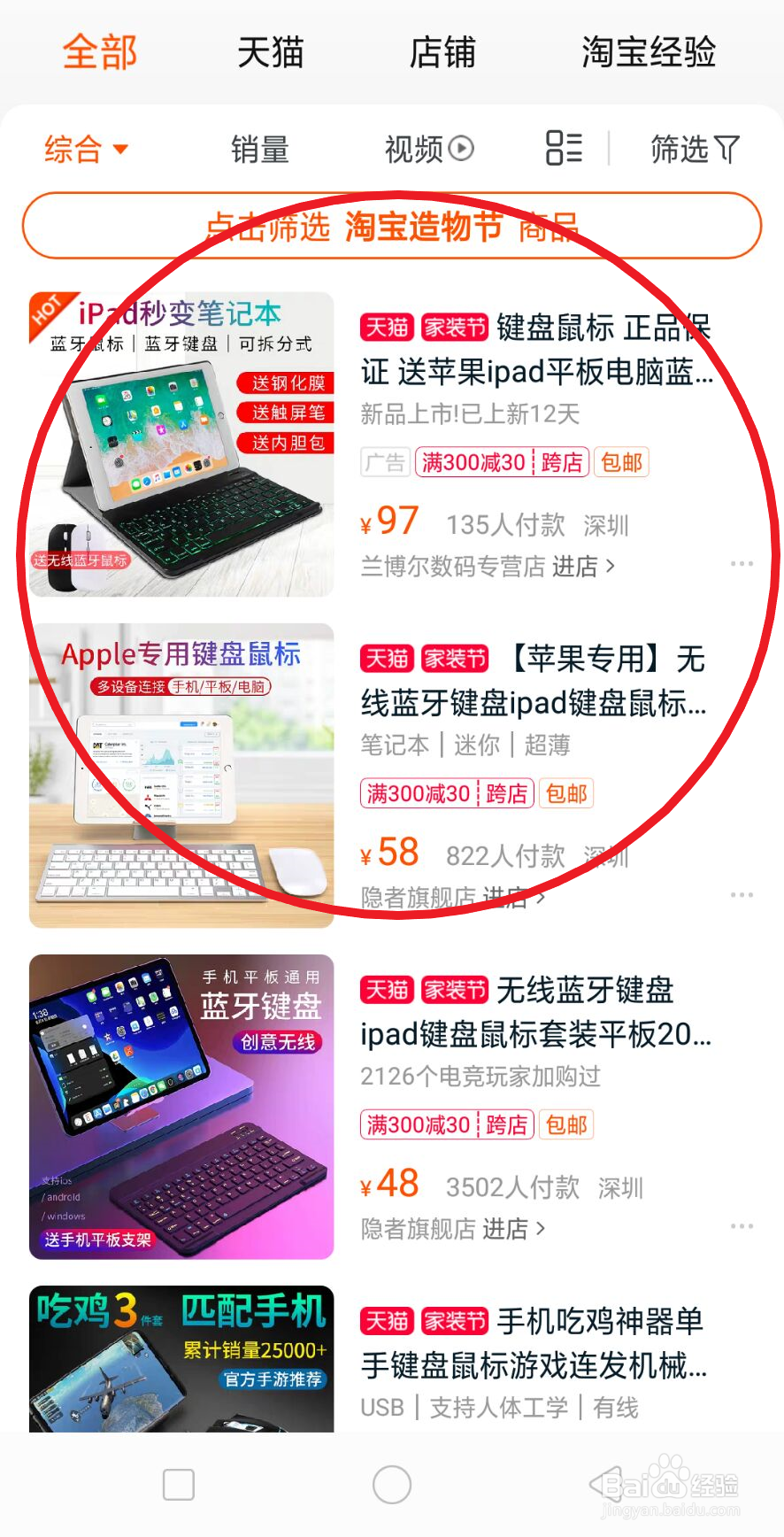Viewport: 784px width, 1537px height.
Task: Open the 淘宝经验 tab
Action: [649, 53]
